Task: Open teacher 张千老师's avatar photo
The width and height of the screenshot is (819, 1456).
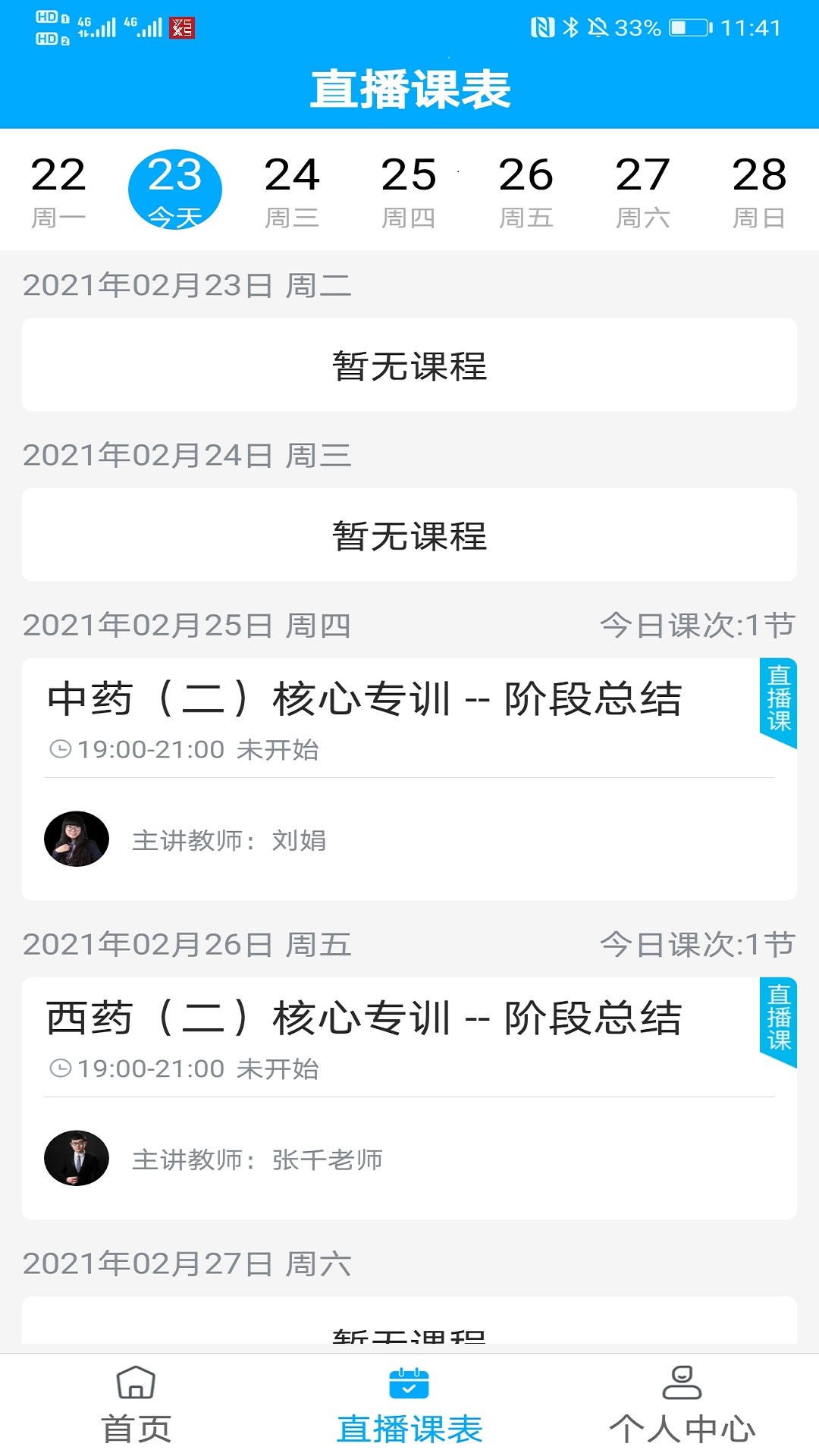Action: point(76,1159)
